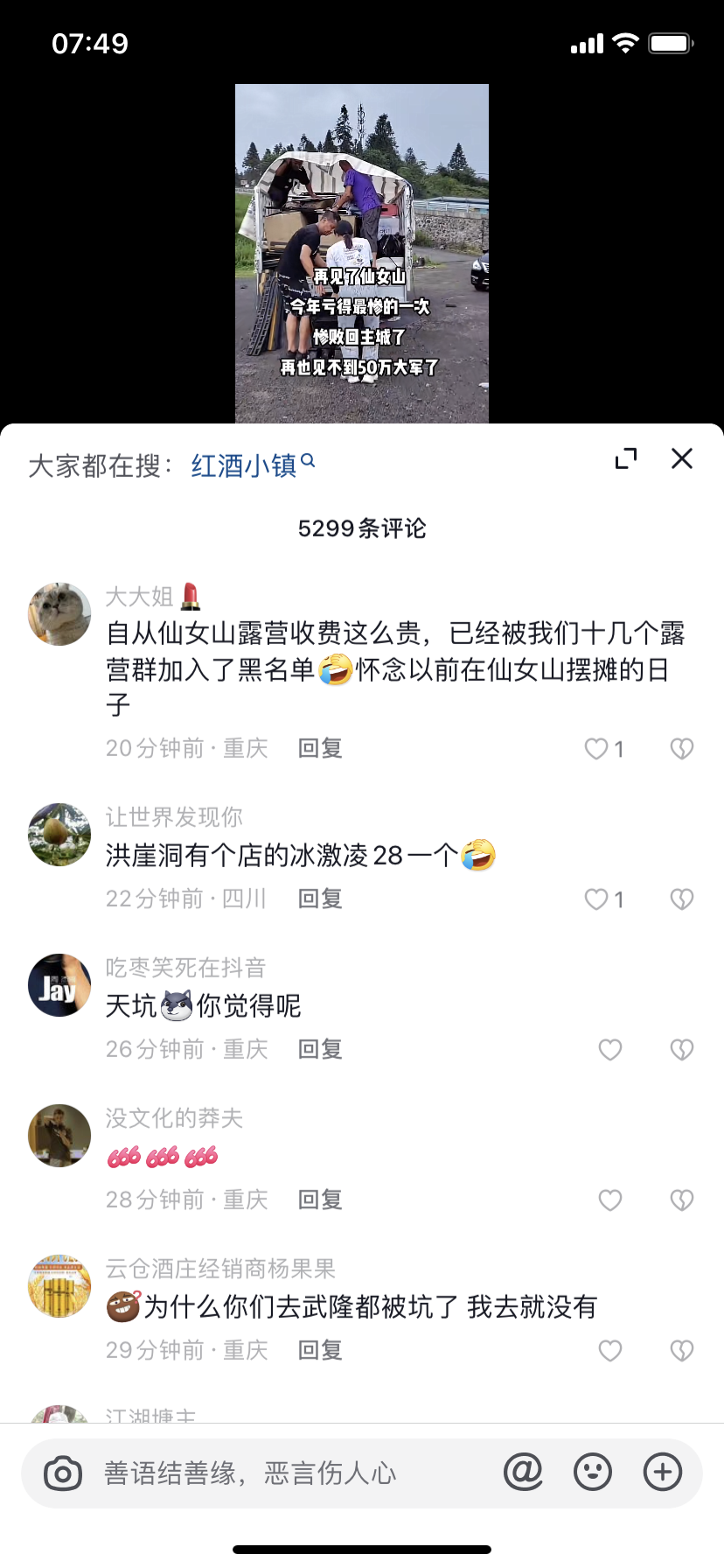724x1568 pixels.
Task: Reply to 吃枣笑死在抖音's comment
Action: coord(320,1049)
